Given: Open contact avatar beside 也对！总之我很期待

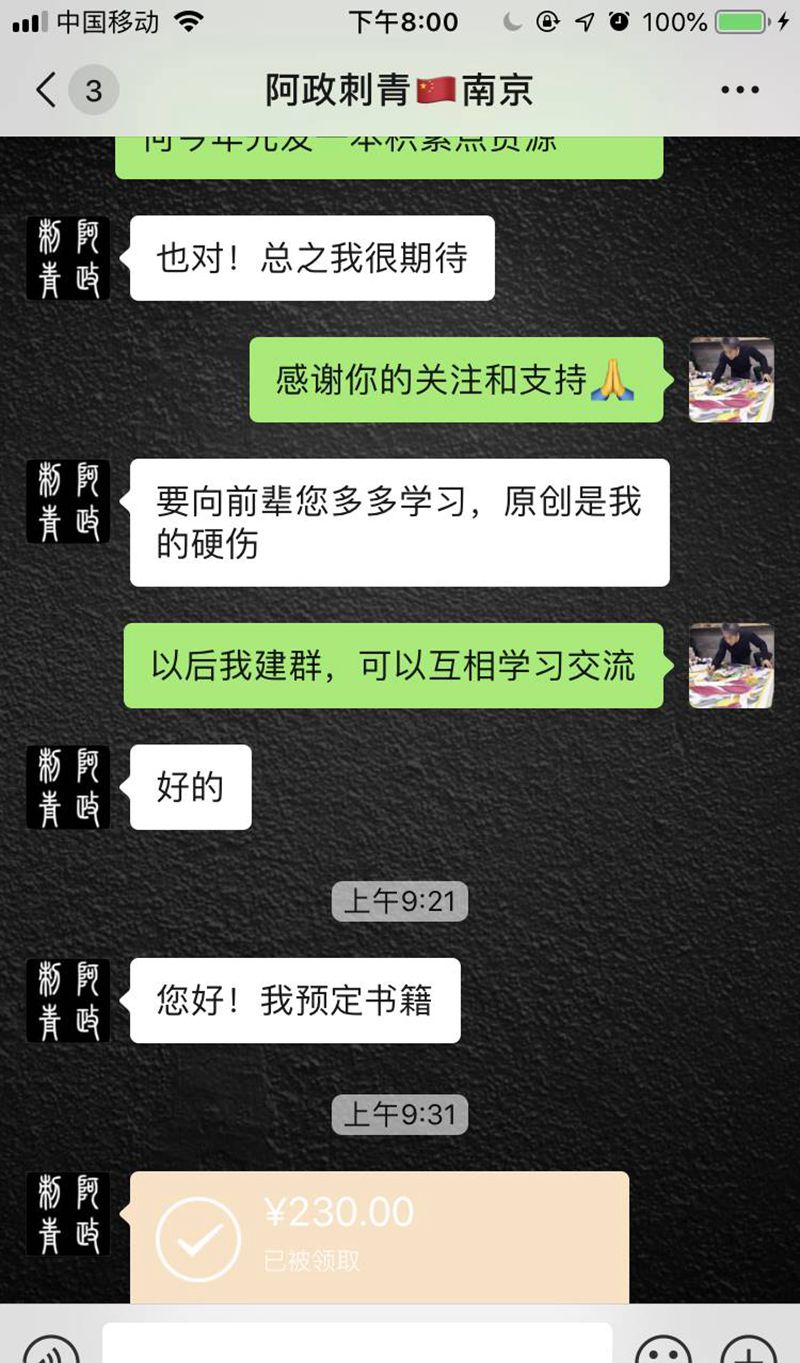Looking at the screenshot, I should [68, 259].
